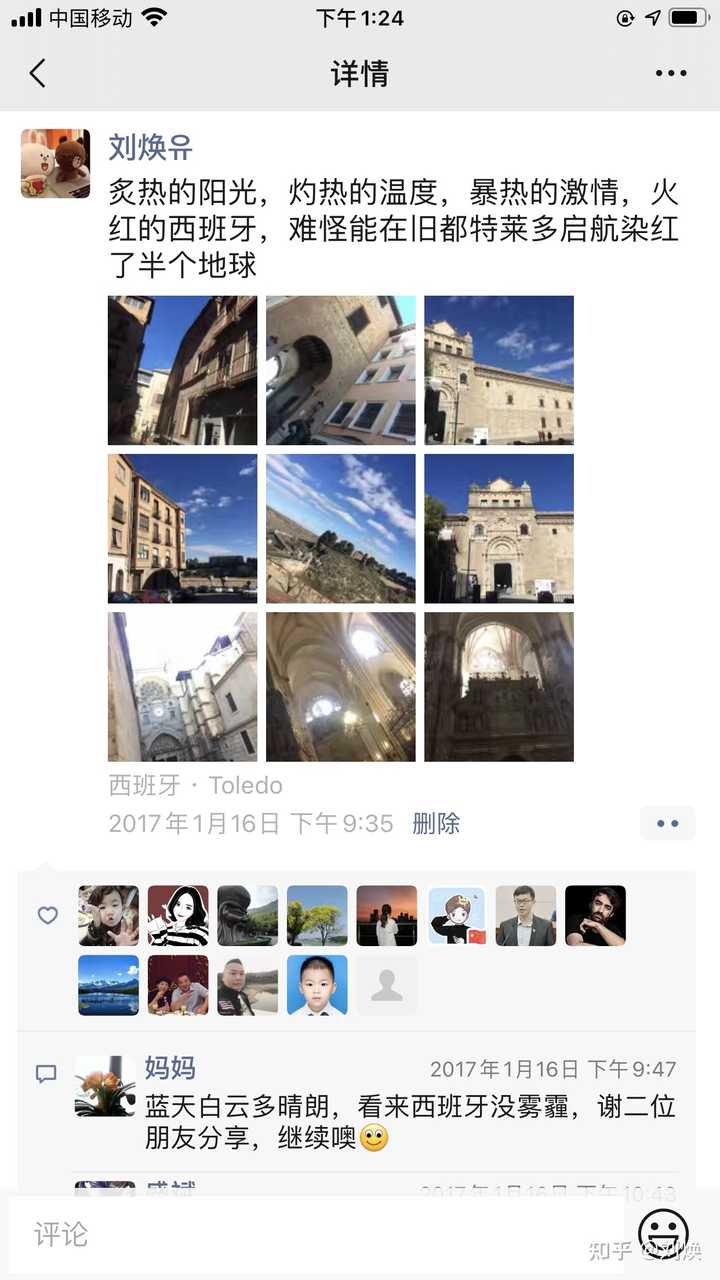Image resolution: width=720 pixels, height=1280 pixels.
Task: Tap the username 刘焕弇
Action: point(150,148)
